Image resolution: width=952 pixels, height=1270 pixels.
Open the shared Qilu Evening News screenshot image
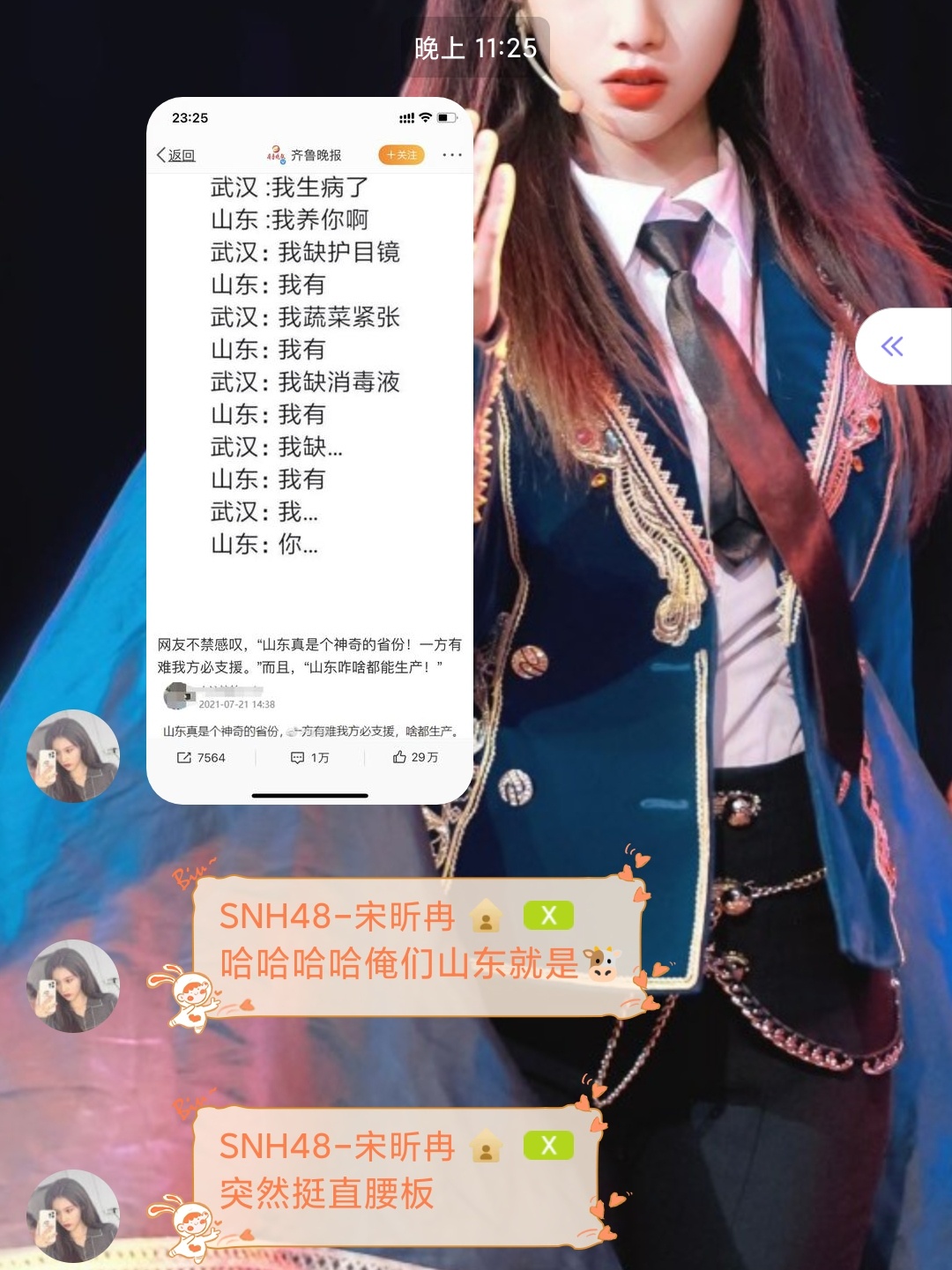click(309, 449)
